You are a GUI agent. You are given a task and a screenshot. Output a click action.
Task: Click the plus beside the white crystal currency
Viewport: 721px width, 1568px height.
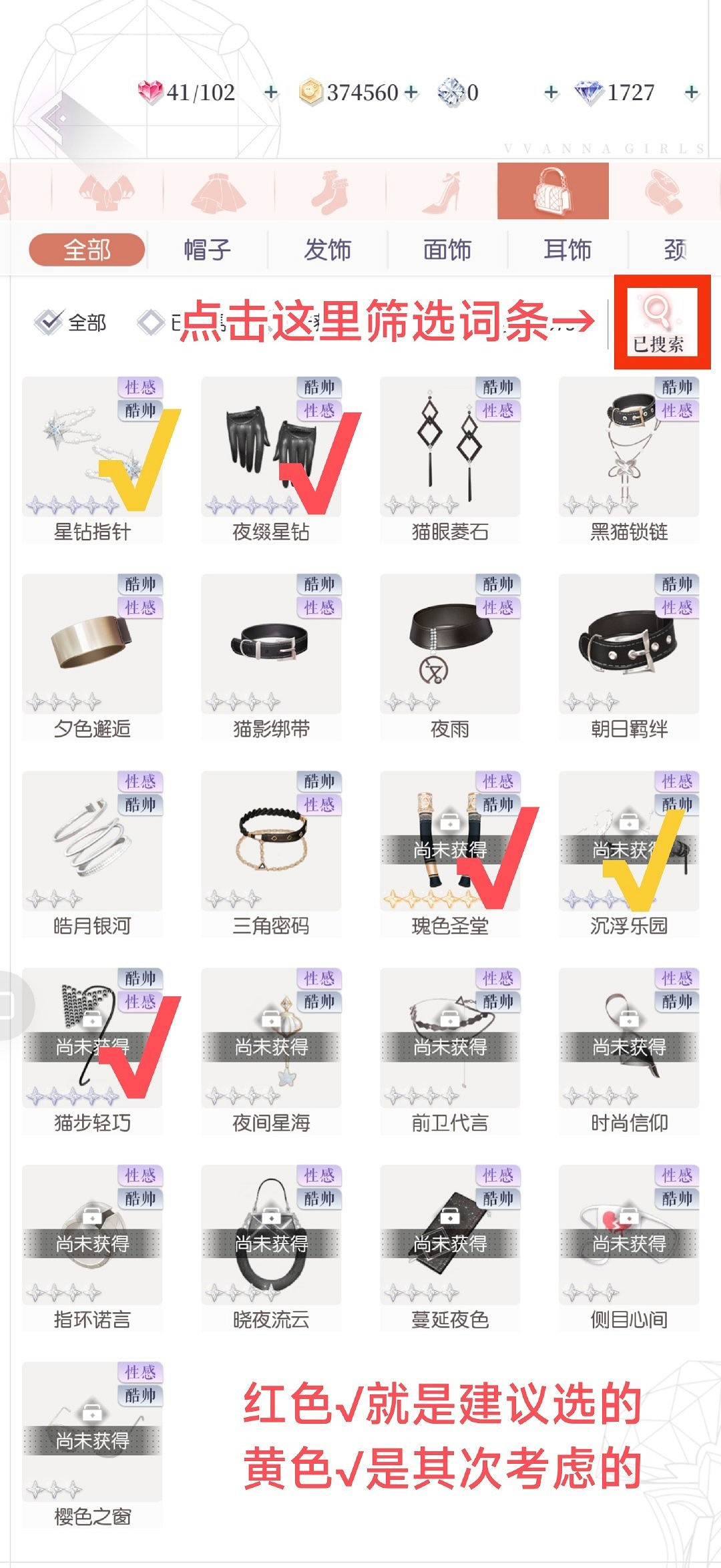click(x=553, y=93)
